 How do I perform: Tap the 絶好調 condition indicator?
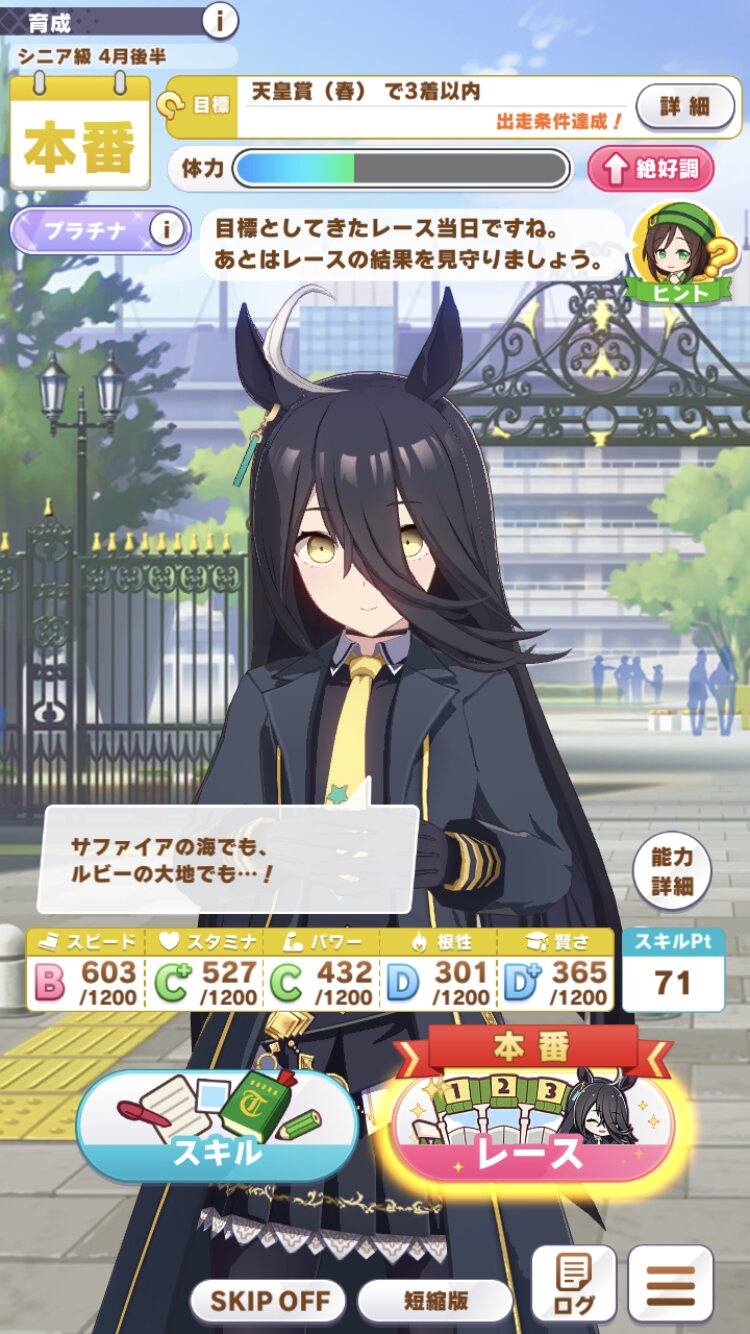click(651, 168)
